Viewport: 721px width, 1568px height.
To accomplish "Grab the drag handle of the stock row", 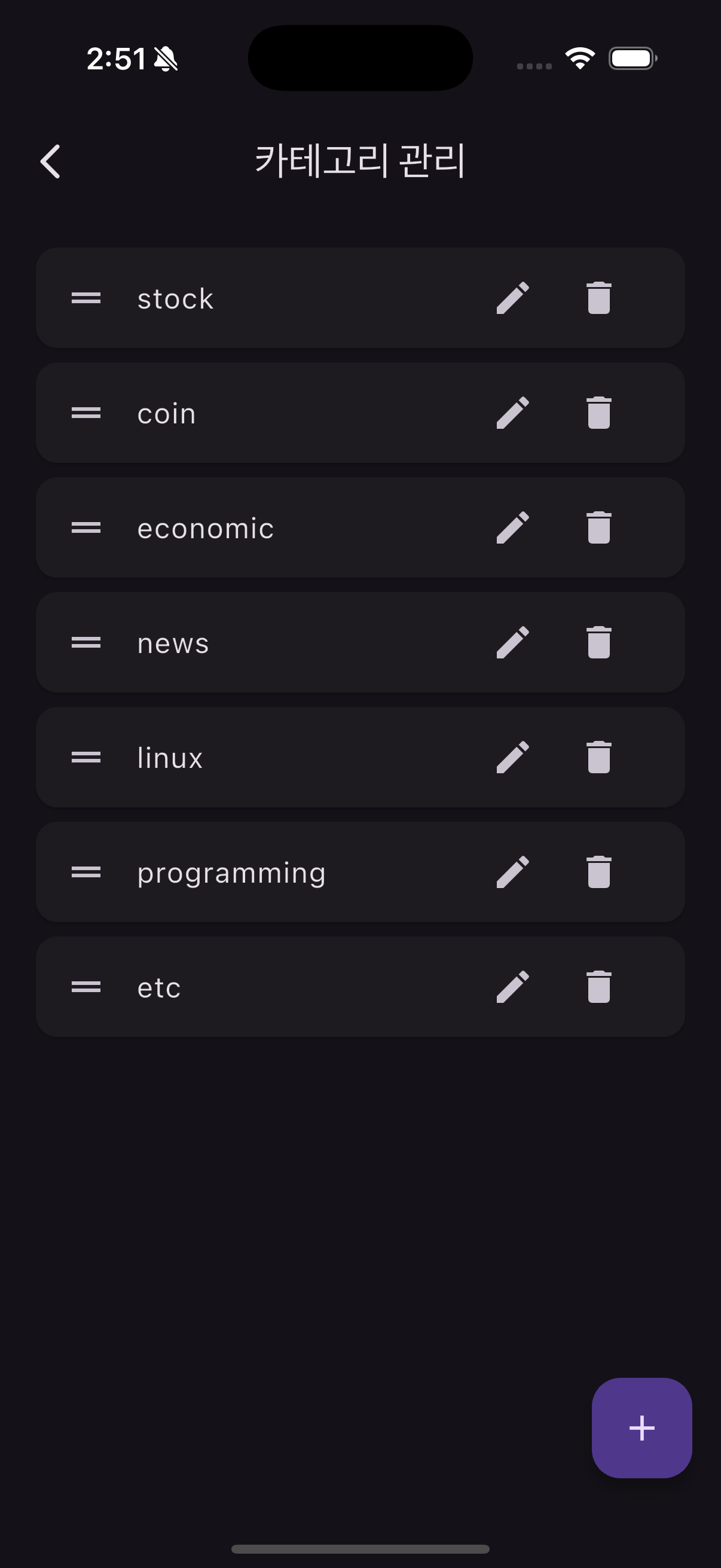I will [x=85, y=298].
